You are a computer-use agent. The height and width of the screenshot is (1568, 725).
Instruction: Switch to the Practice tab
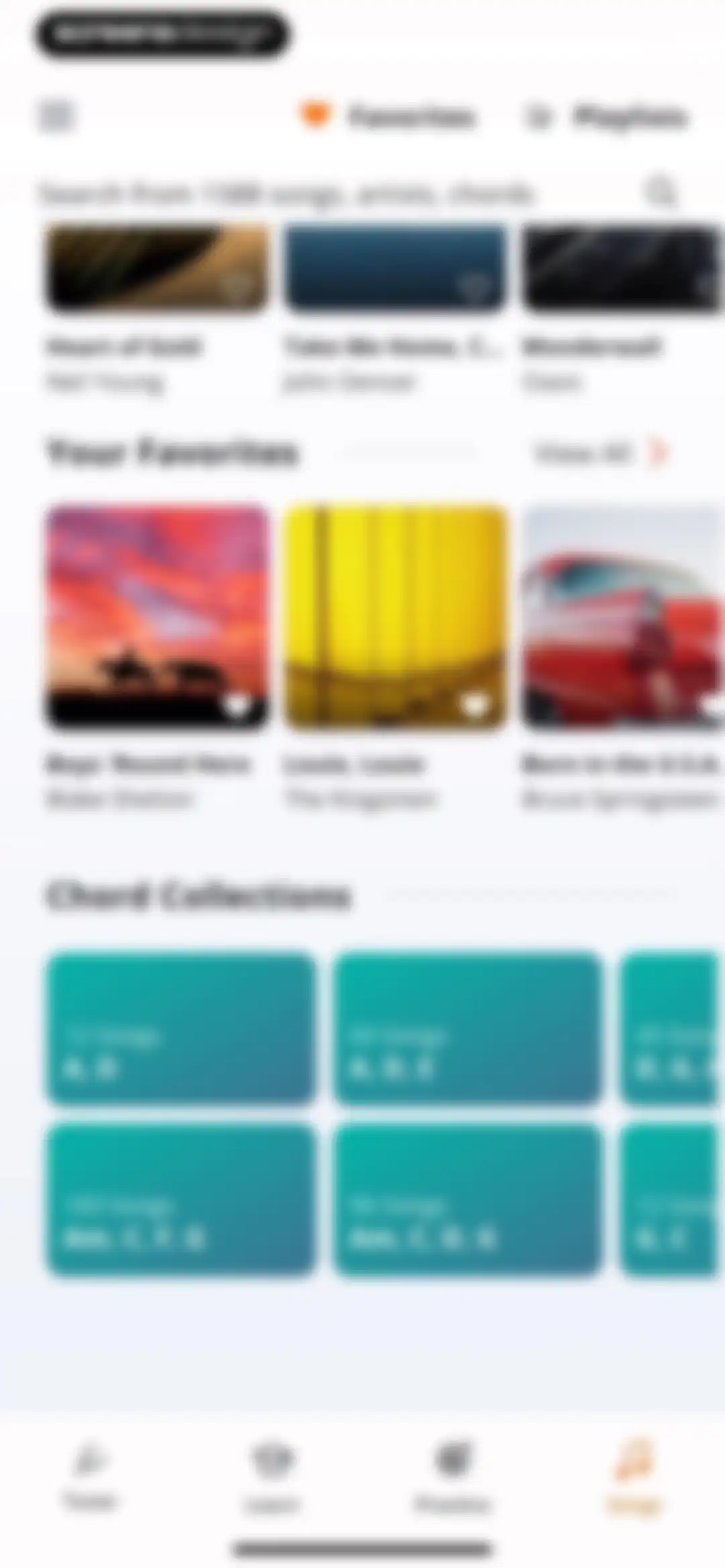point(452,1477)
